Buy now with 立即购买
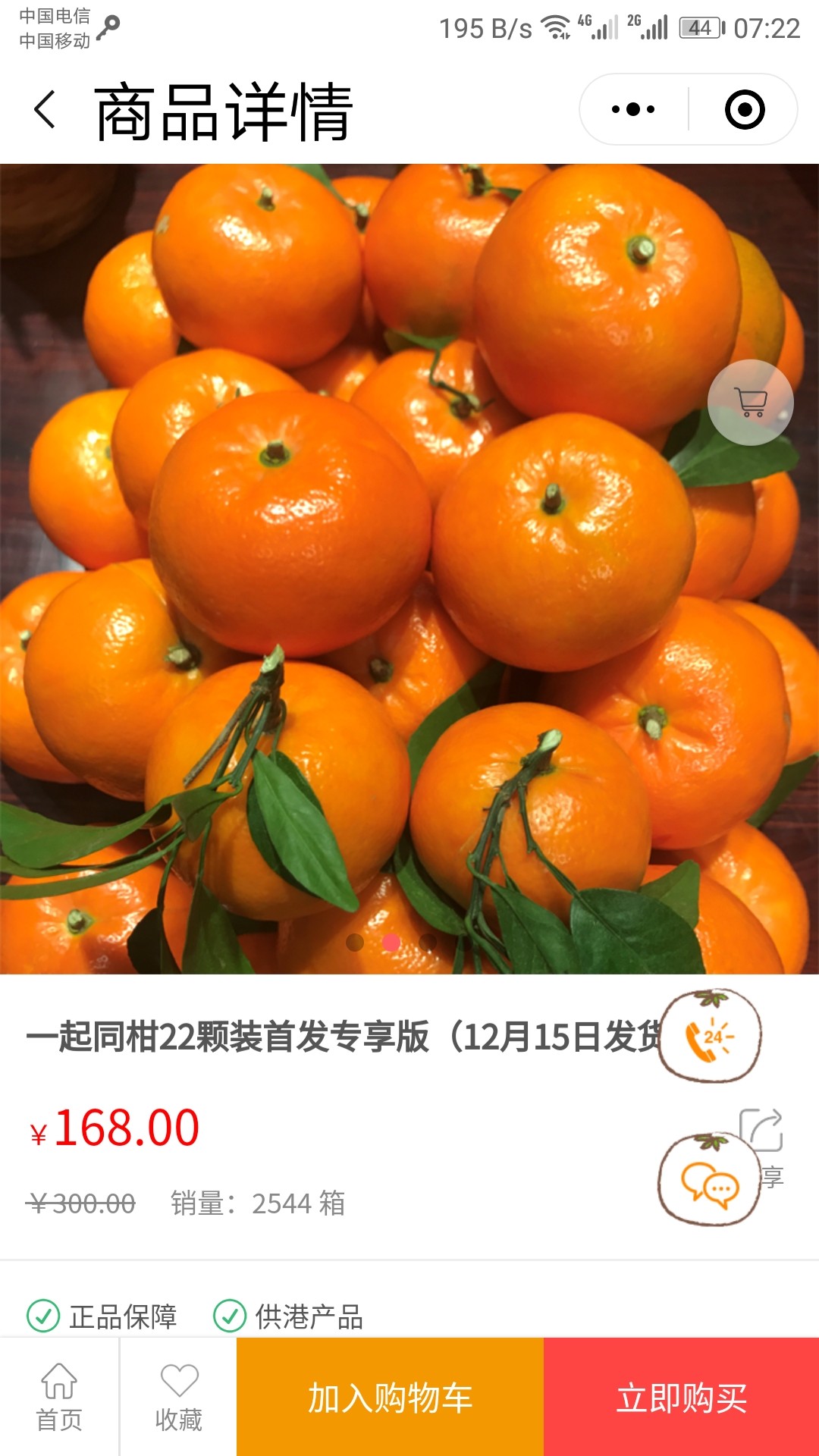This screenshot has height=1456, width=819. (x=681, y=1397)
